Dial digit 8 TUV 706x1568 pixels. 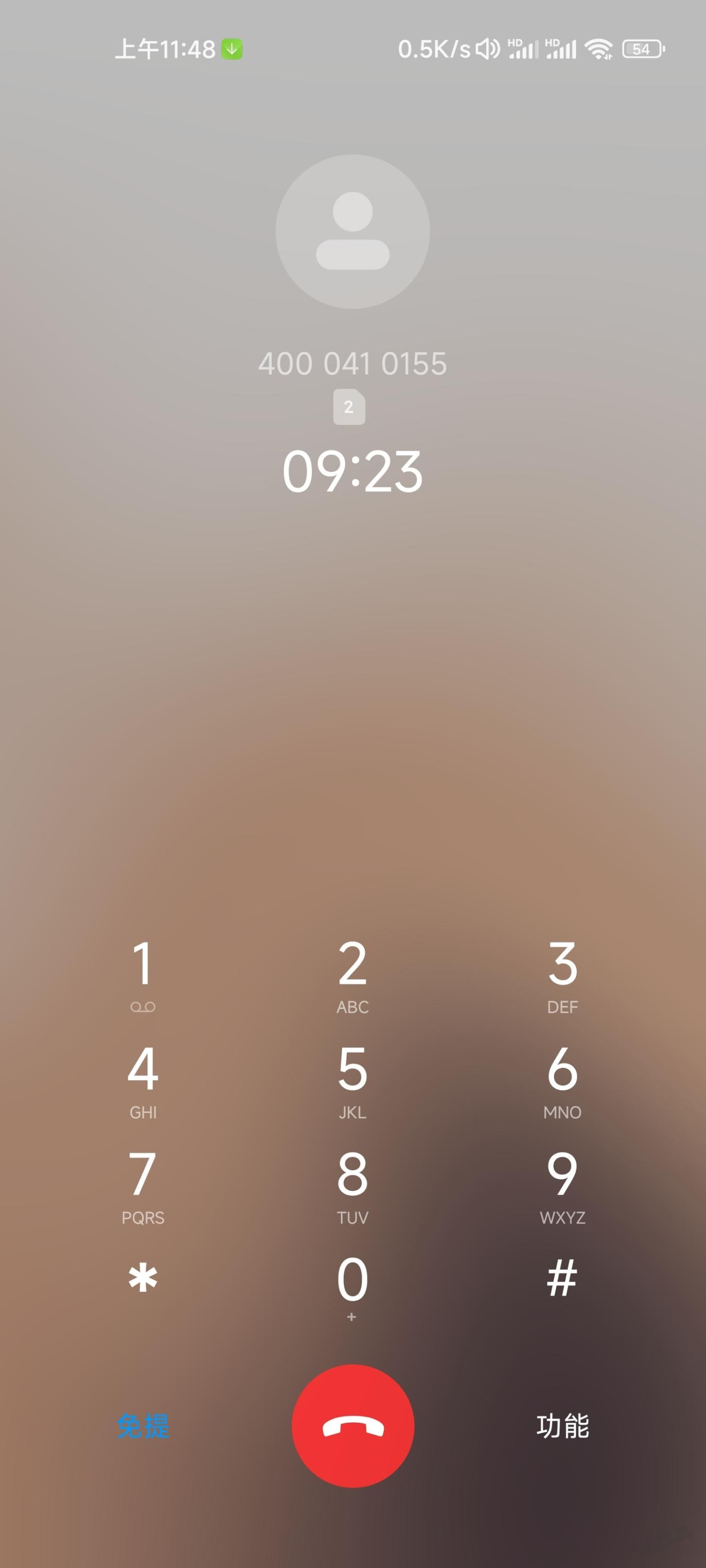(x=352, y=1183)
